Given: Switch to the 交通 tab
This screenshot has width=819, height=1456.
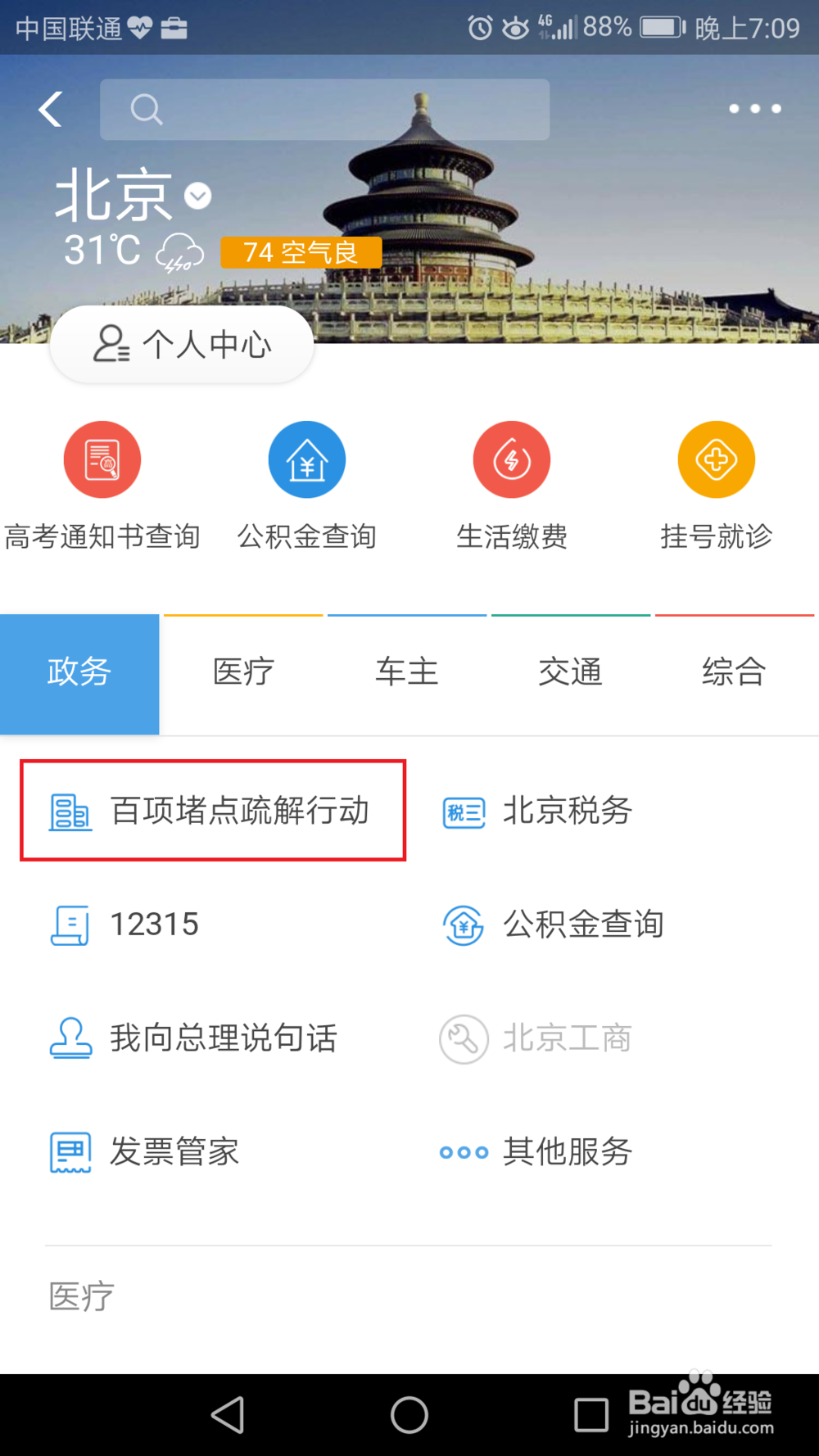Looking at the screenshot, I should [x=570, y=672].
